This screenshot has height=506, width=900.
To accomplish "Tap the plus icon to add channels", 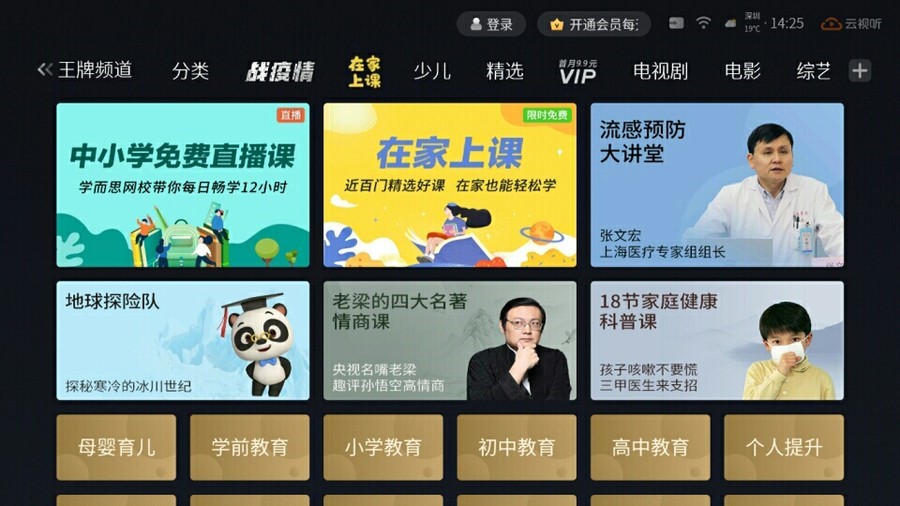I will [x=860, y=70].
